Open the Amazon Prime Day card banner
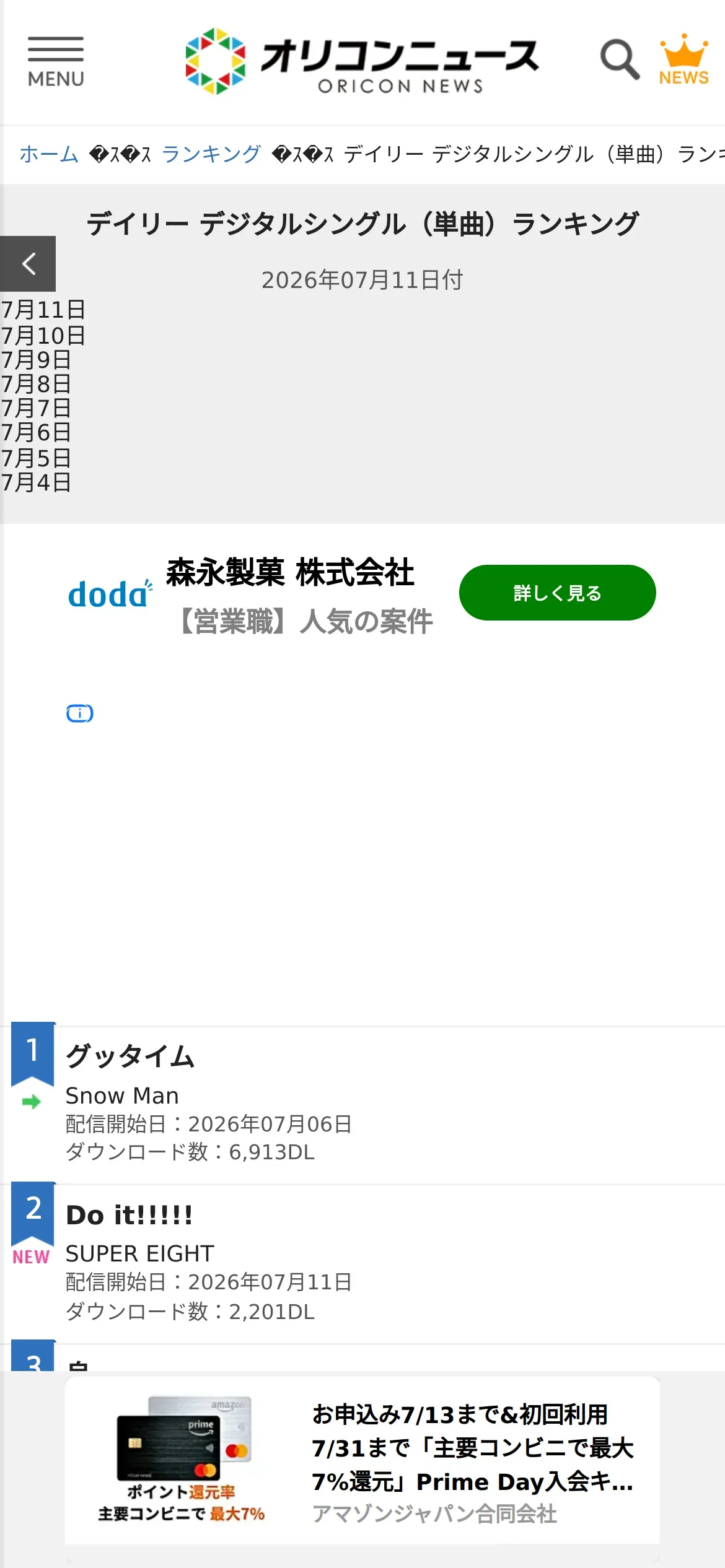 tap(362, 1461)
